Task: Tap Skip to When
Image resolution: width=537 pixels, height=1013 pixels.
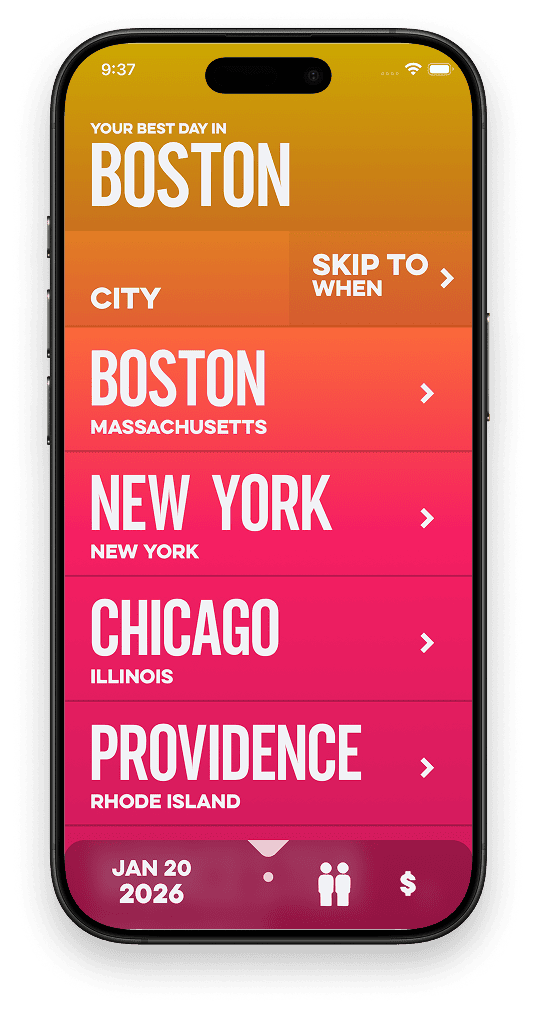Action: pyautogui.click(x=381, y=278)
